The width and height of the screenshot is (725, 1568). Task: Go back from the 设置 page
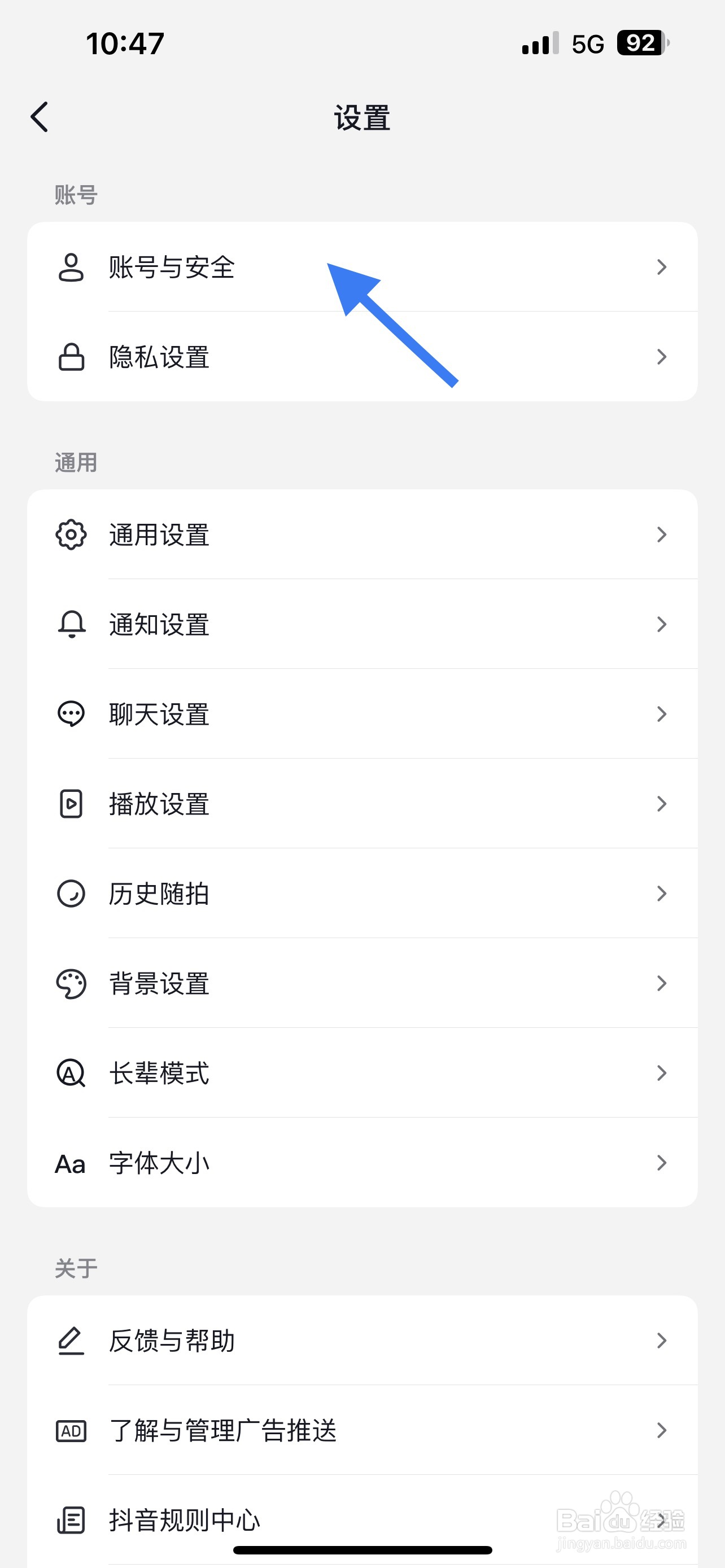(40, 117)
